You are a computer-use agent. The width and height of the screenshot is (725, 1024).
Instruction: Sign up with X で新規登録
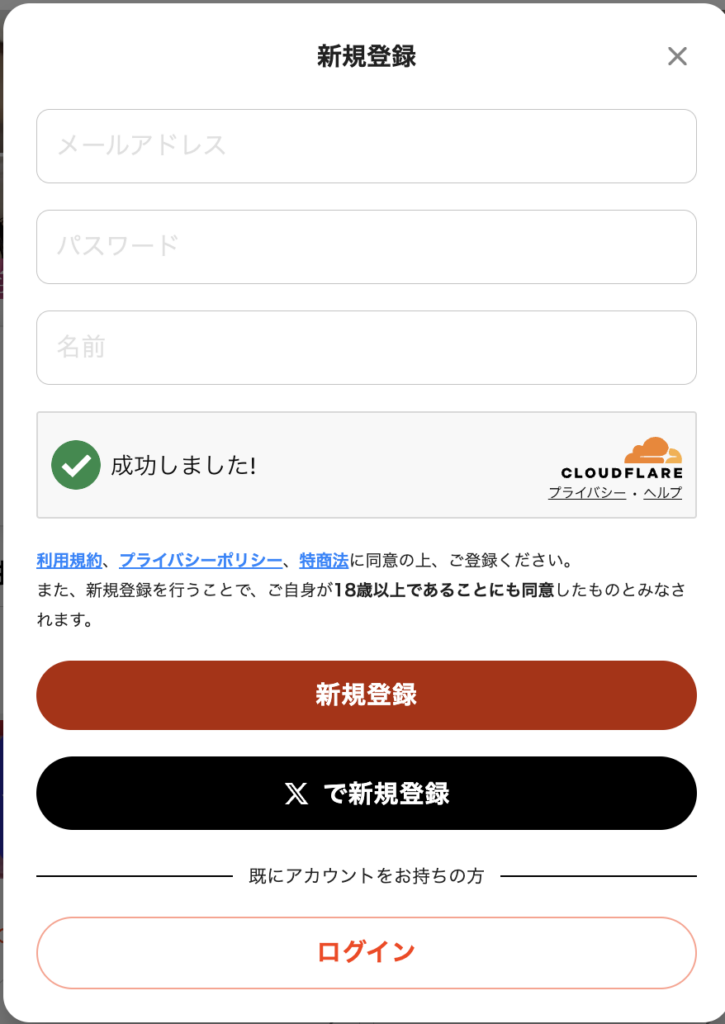(366, 793)
